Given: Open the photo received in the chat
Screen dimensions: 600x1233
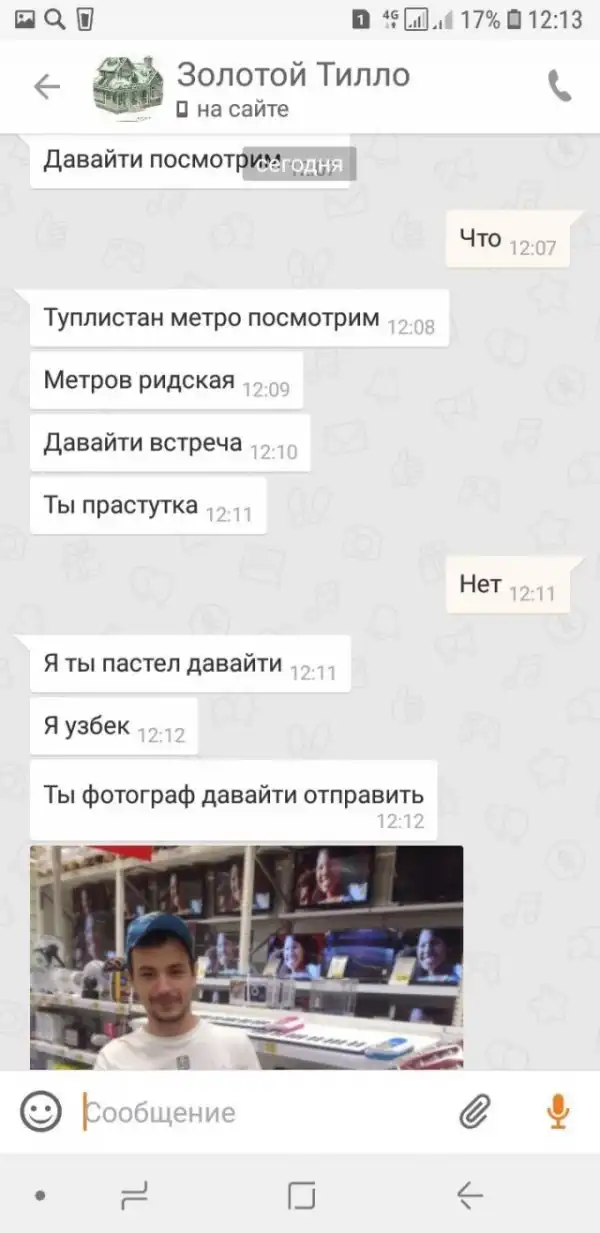Looking at the screenshot, I should pos(246,956).
